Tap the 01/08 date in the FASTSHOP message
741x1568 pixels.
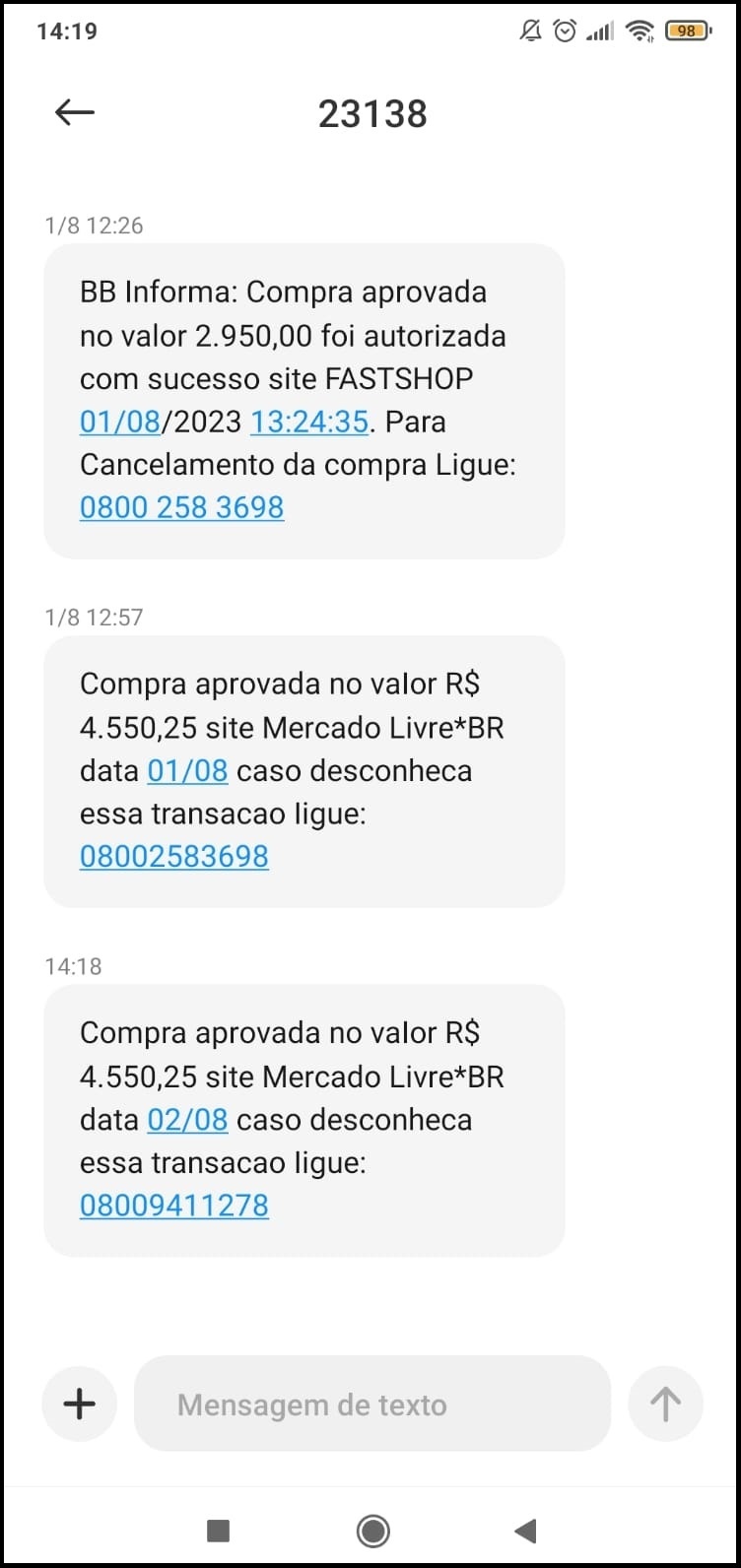pos(120,422)
